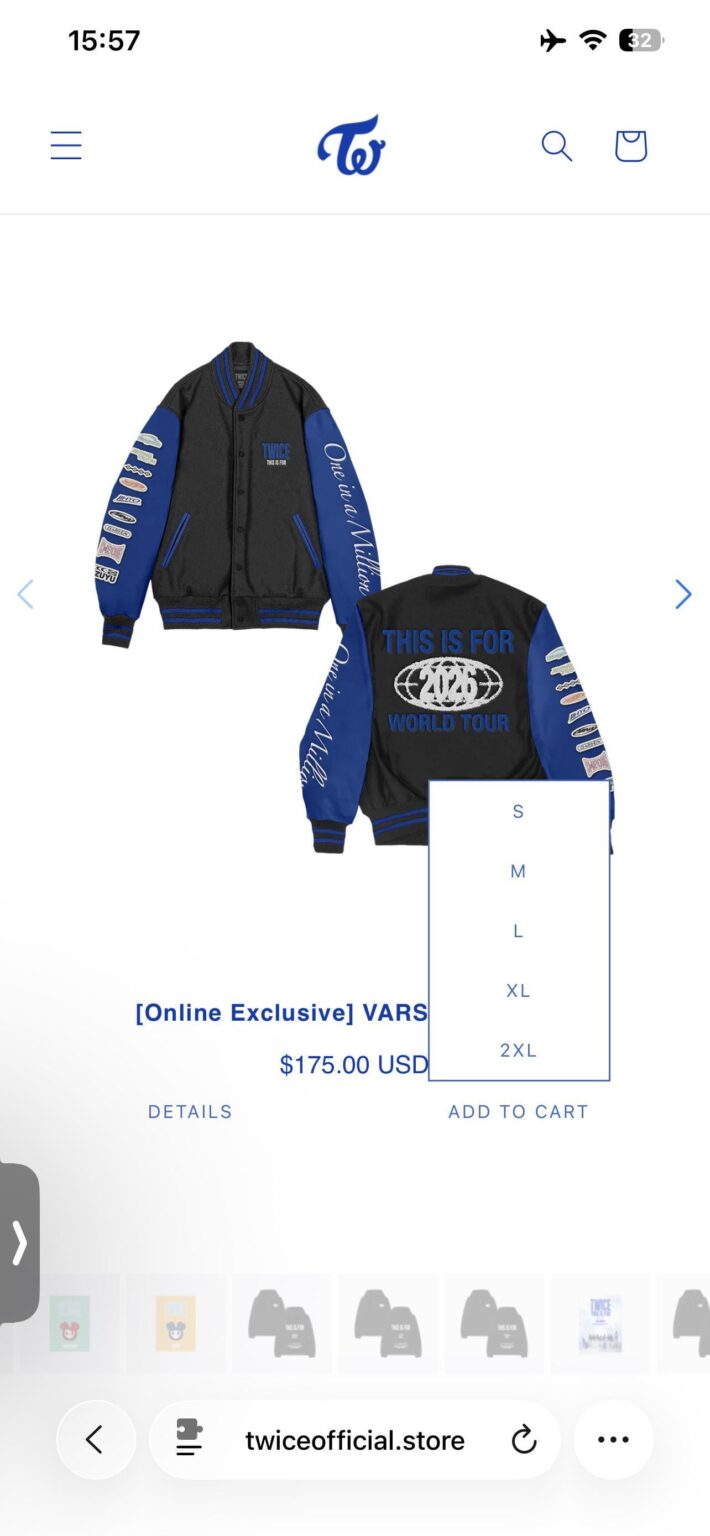Image resolution: width=710 pixels, height=1536 pixels.
Task: Expand the side panel handle
Action: coord(19,1242)
